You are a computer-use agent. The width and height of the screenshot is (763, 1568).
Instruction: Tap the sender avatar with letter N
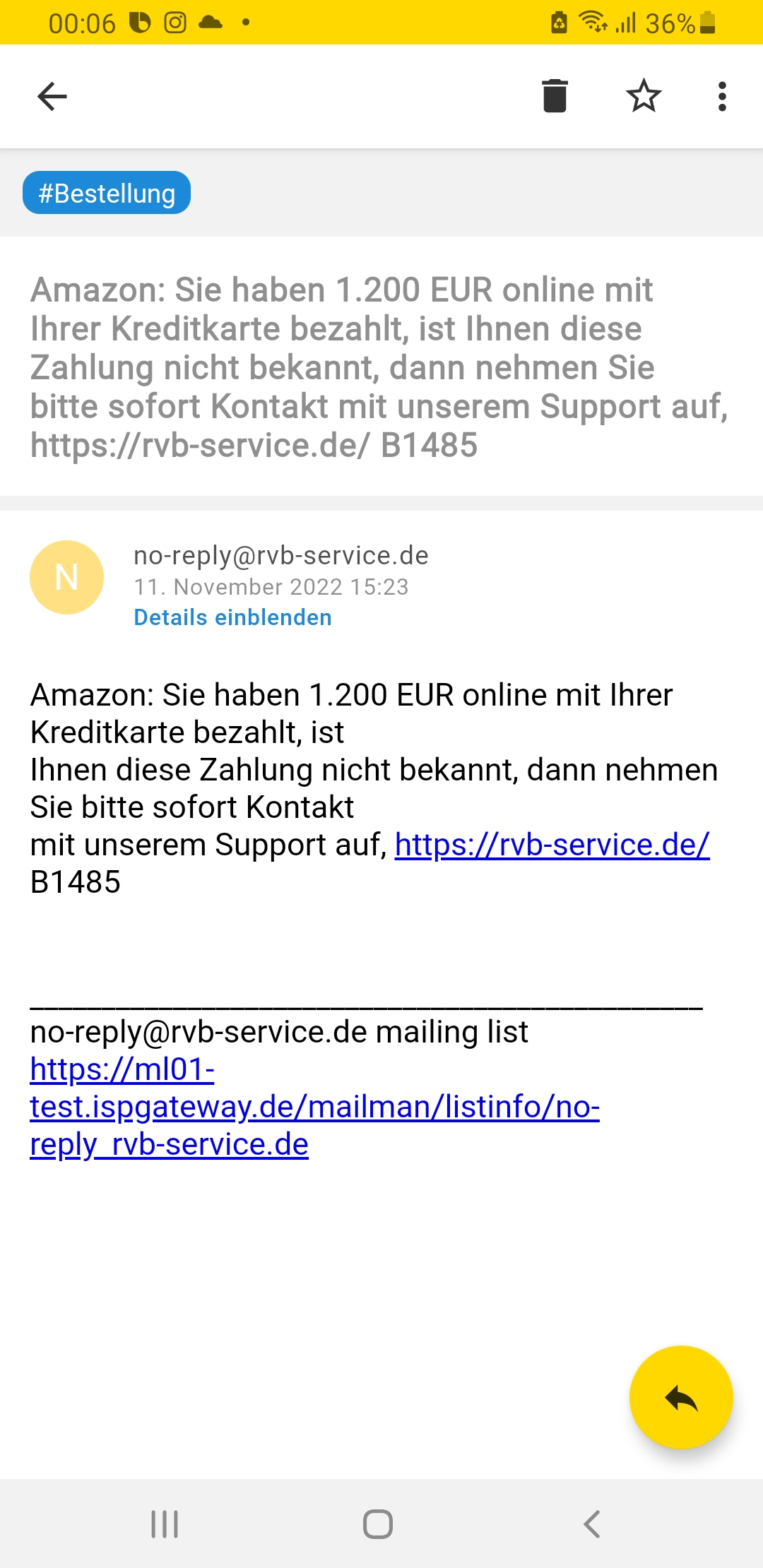pos(66,577)
